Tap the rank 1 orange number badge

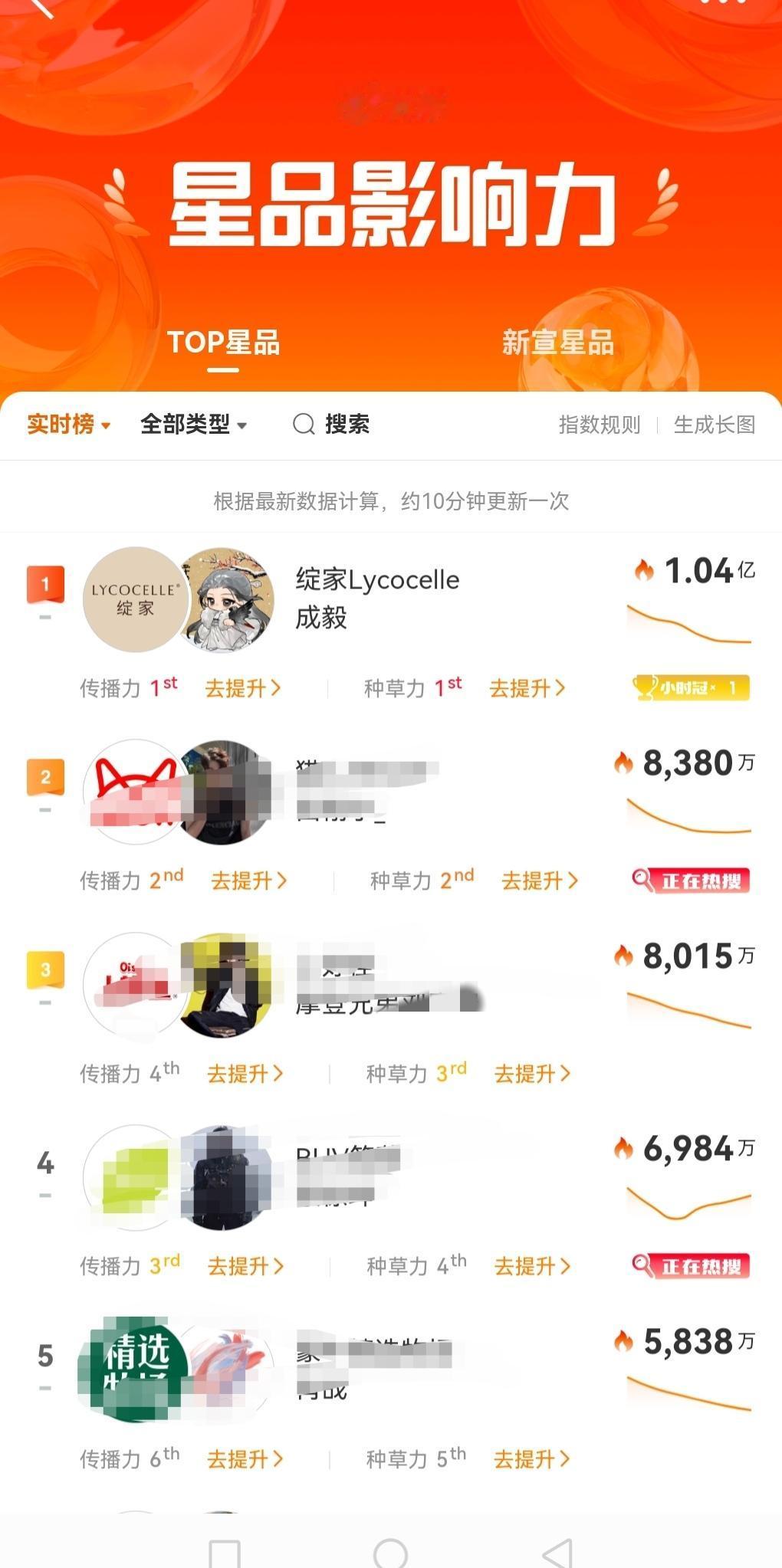click(45, 584)
